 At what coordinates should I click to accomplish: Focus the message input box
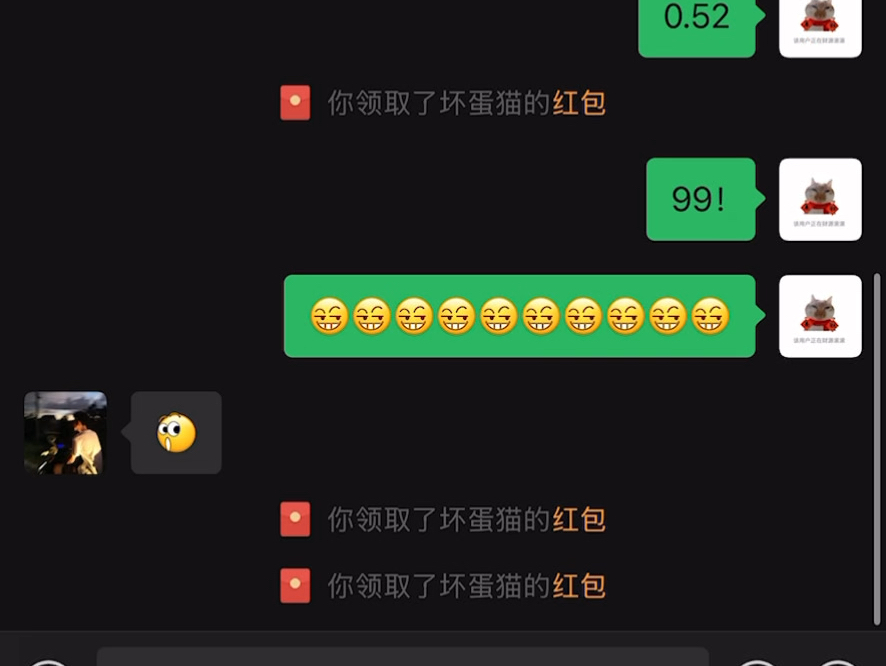pyautogui.click(x=402, y=656)
